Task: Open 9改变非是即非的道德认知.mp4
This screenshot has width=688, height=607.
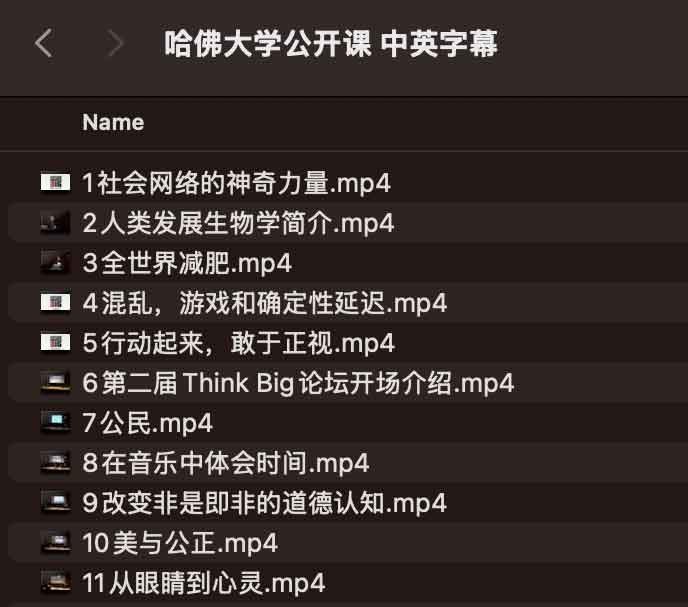Action: coord(264,502)
